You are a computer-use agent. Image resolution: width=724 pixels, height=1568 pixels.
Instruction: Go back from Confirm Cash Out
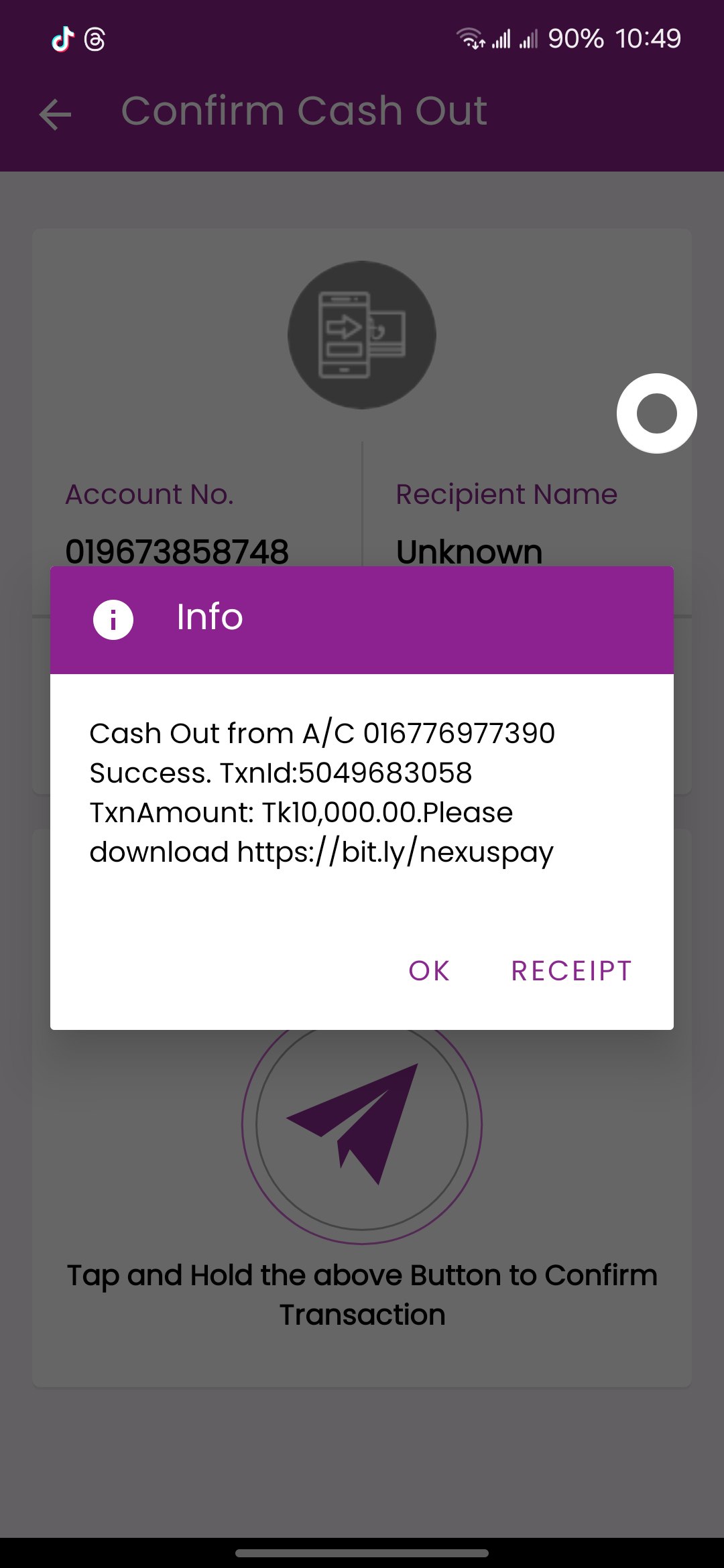[55, 113]
